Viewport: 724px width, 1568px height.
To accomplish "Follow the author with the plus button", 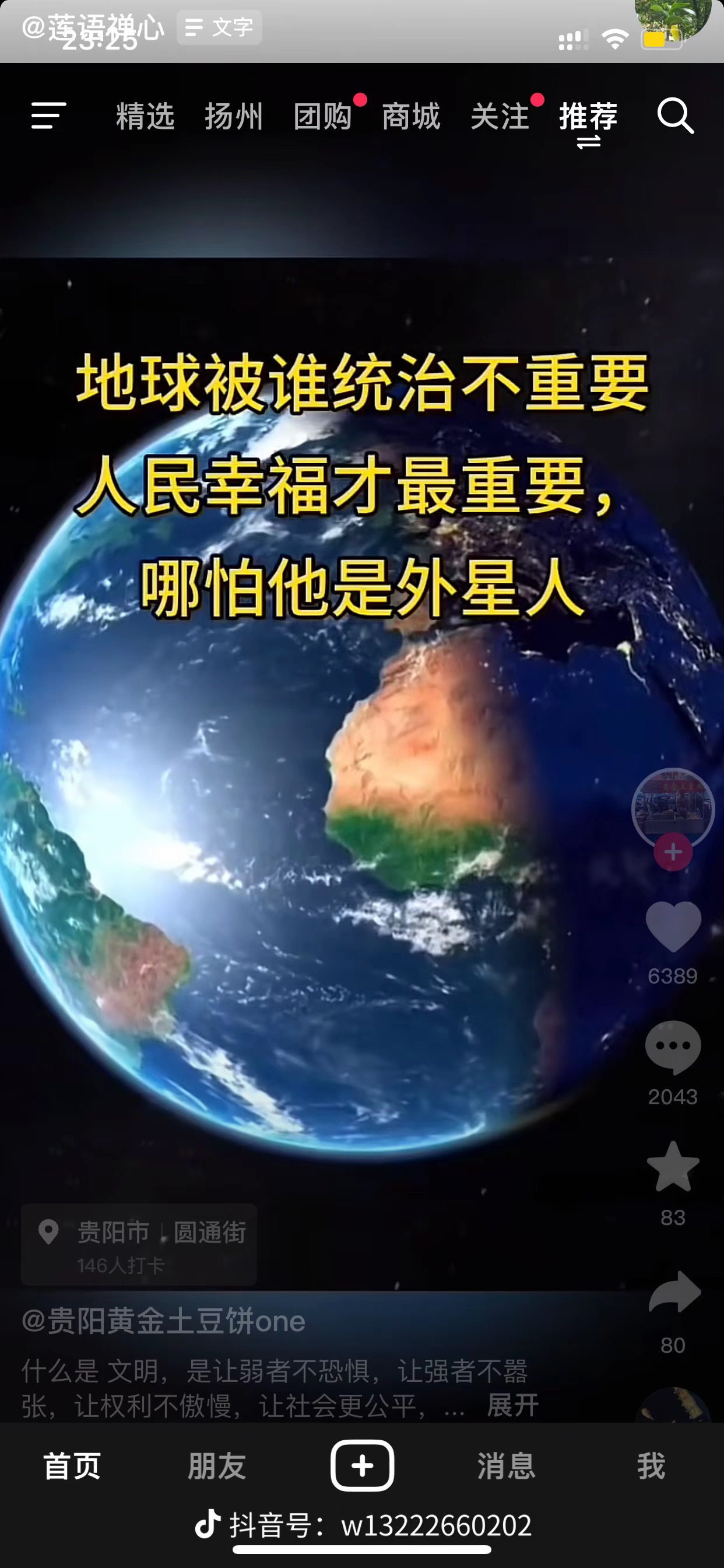I will pos(672,852).
